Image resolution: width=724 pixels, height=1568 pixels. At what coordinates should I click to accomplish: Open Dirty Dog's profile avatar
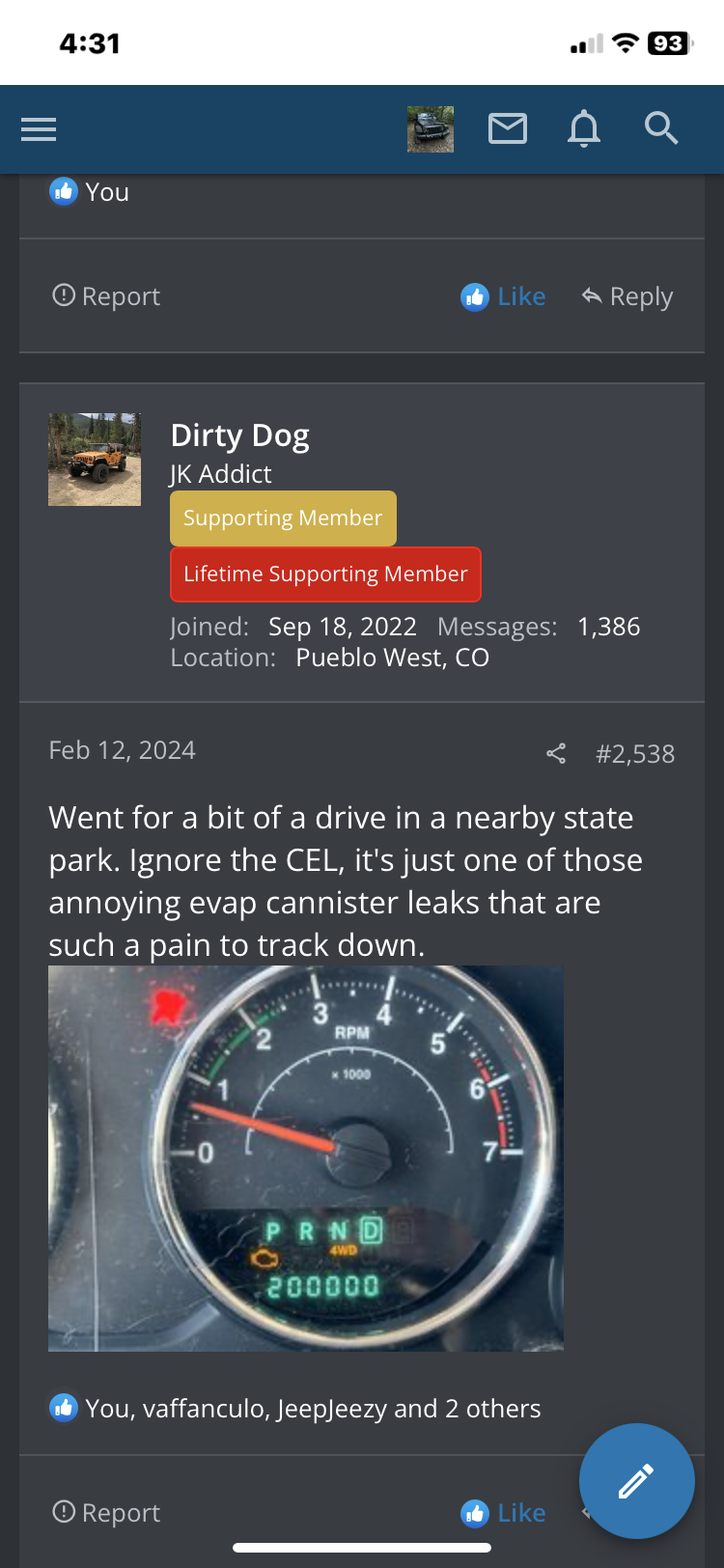click(x=95, y=460)
